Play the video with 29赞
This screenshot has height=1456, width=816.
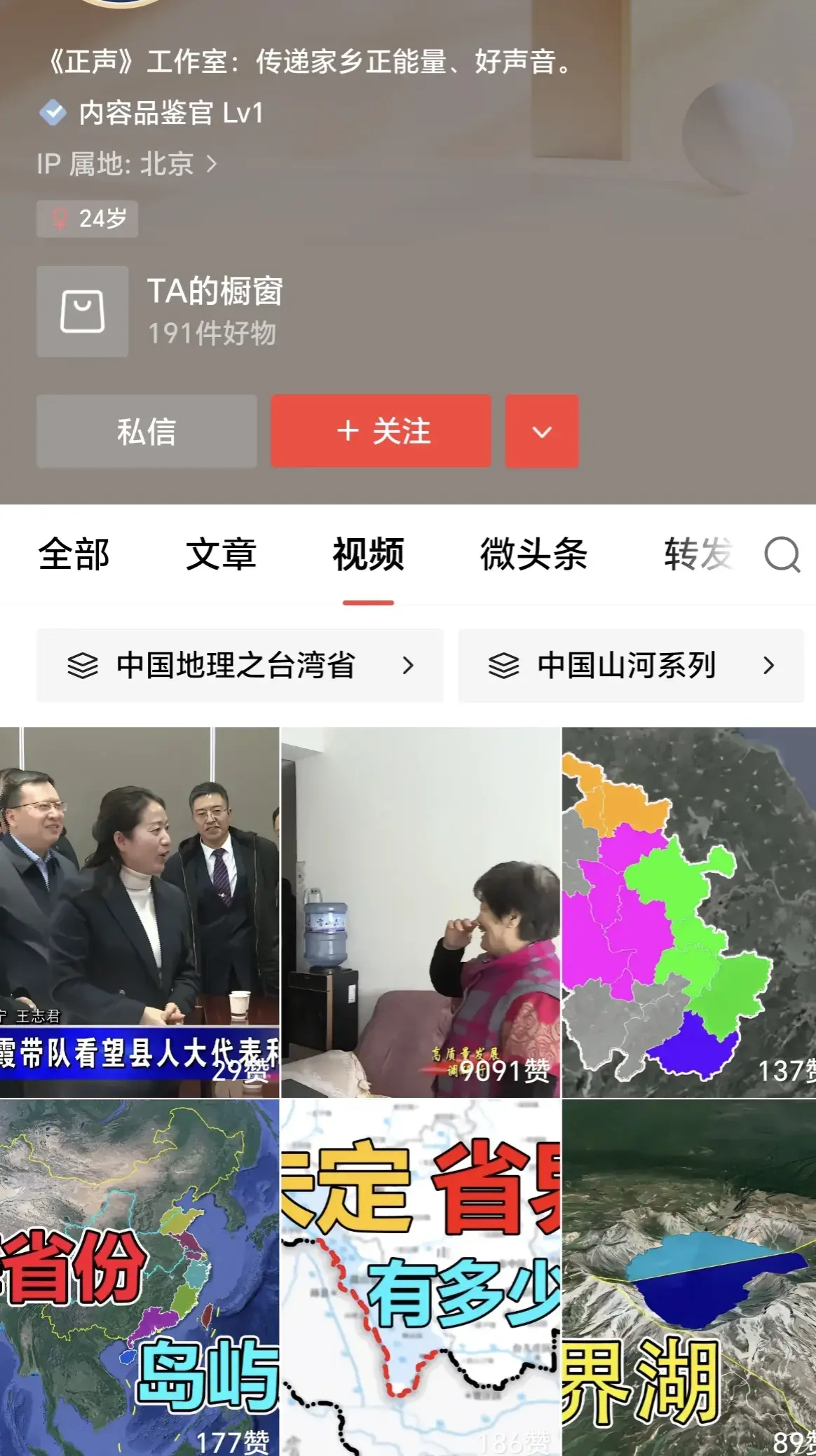(x=140, y=912)
